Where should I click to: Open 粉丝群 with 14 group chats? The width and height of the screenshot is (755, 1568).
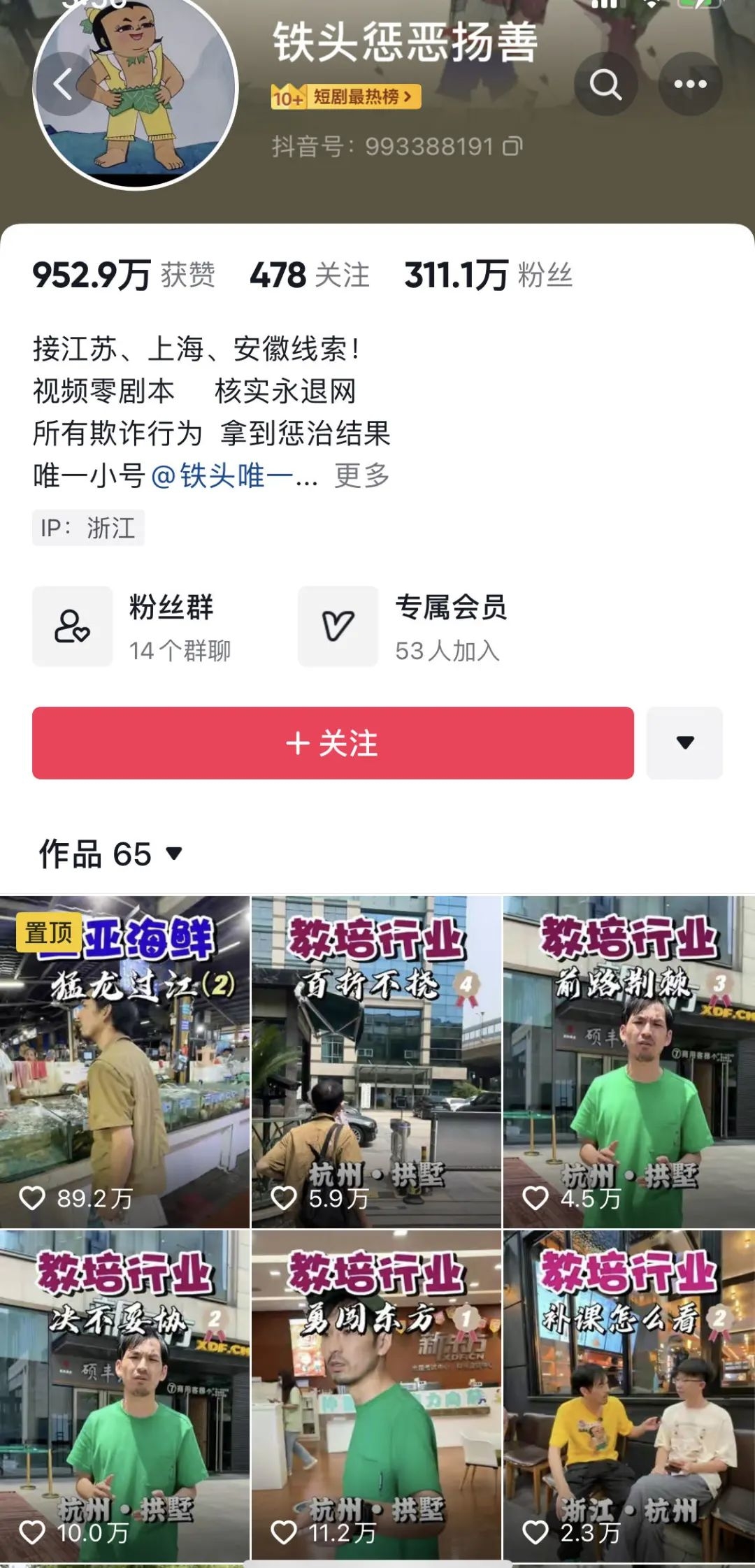(133, 626)
